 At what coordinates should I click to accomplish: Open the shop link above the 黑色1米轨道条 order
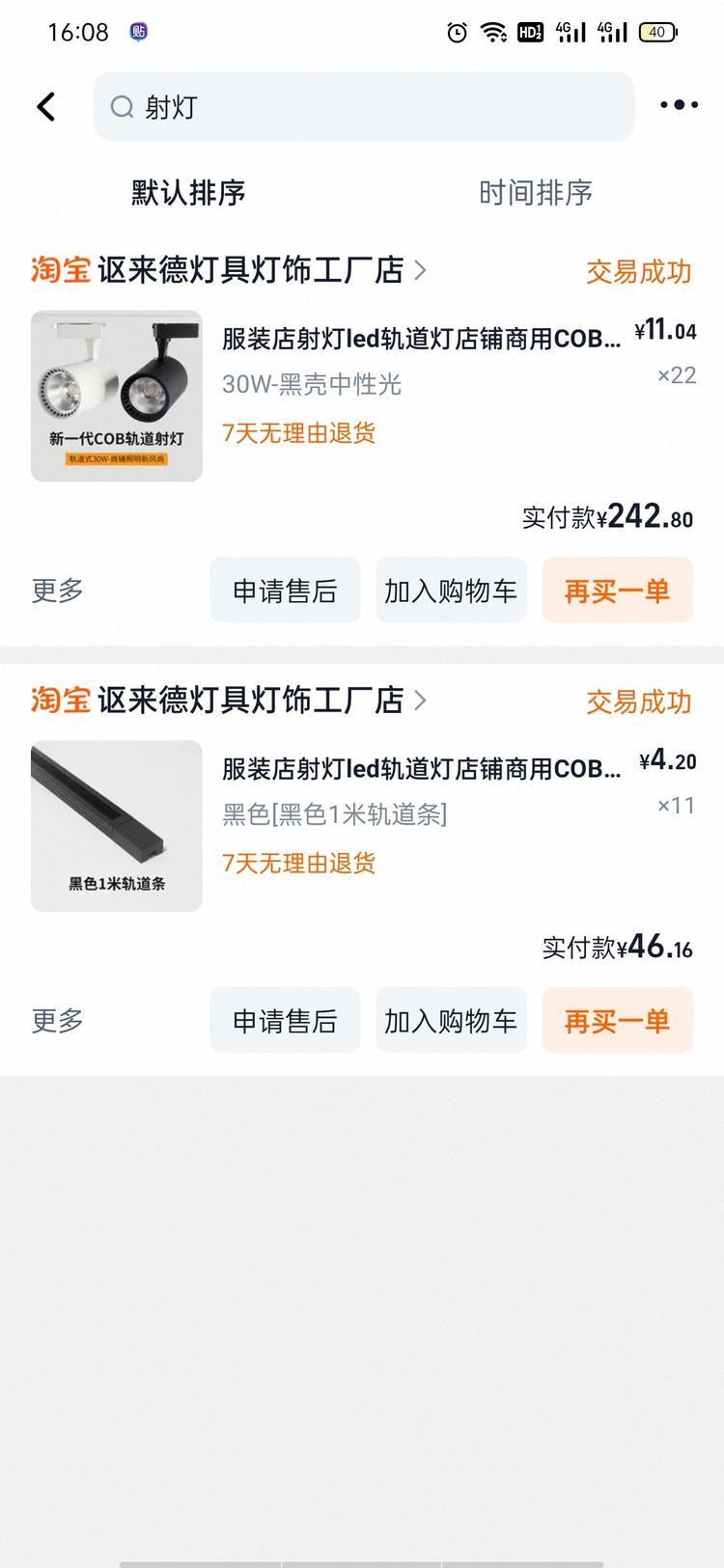pos(249,701)
